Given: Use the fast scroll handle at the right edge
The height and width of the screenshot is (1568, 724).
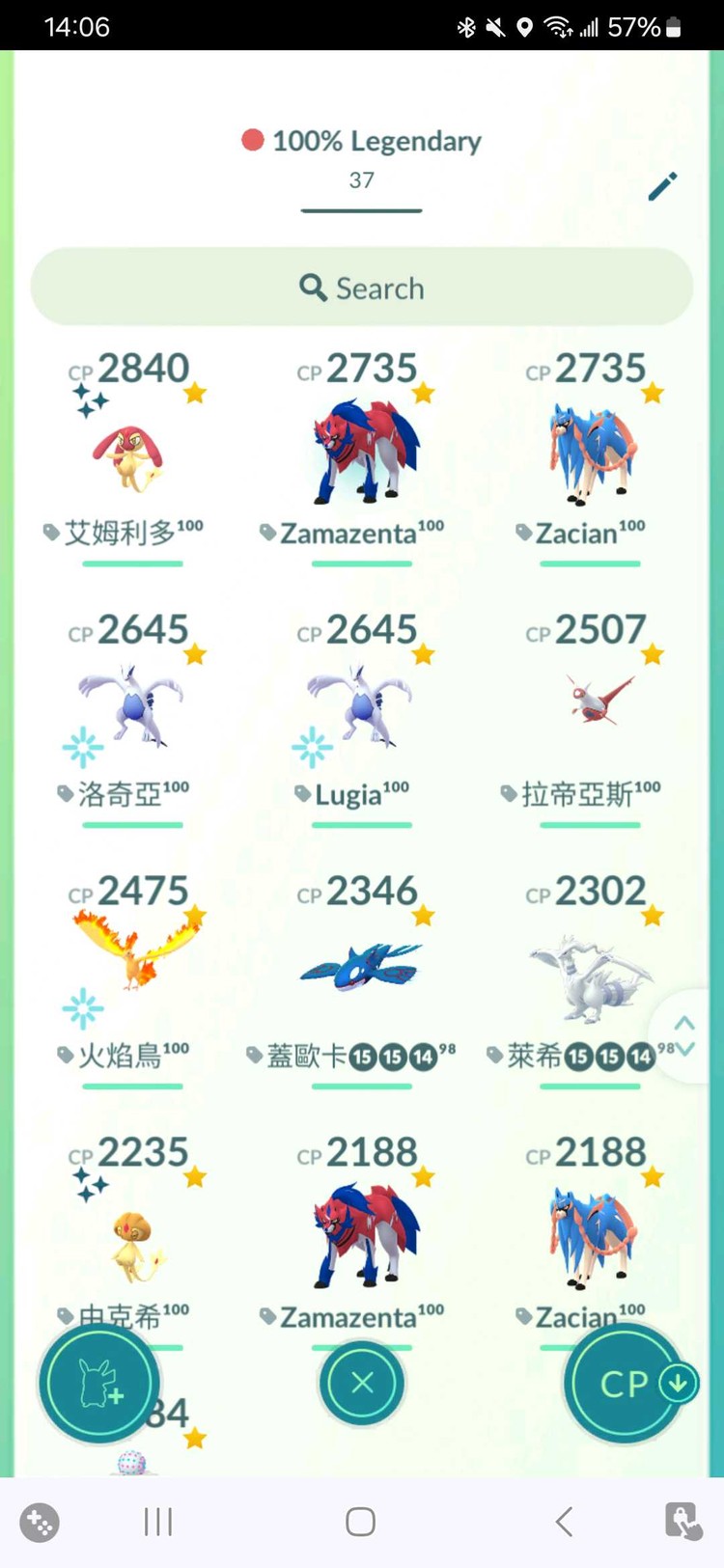Looking at the screenshot, I should (684, 1035).
